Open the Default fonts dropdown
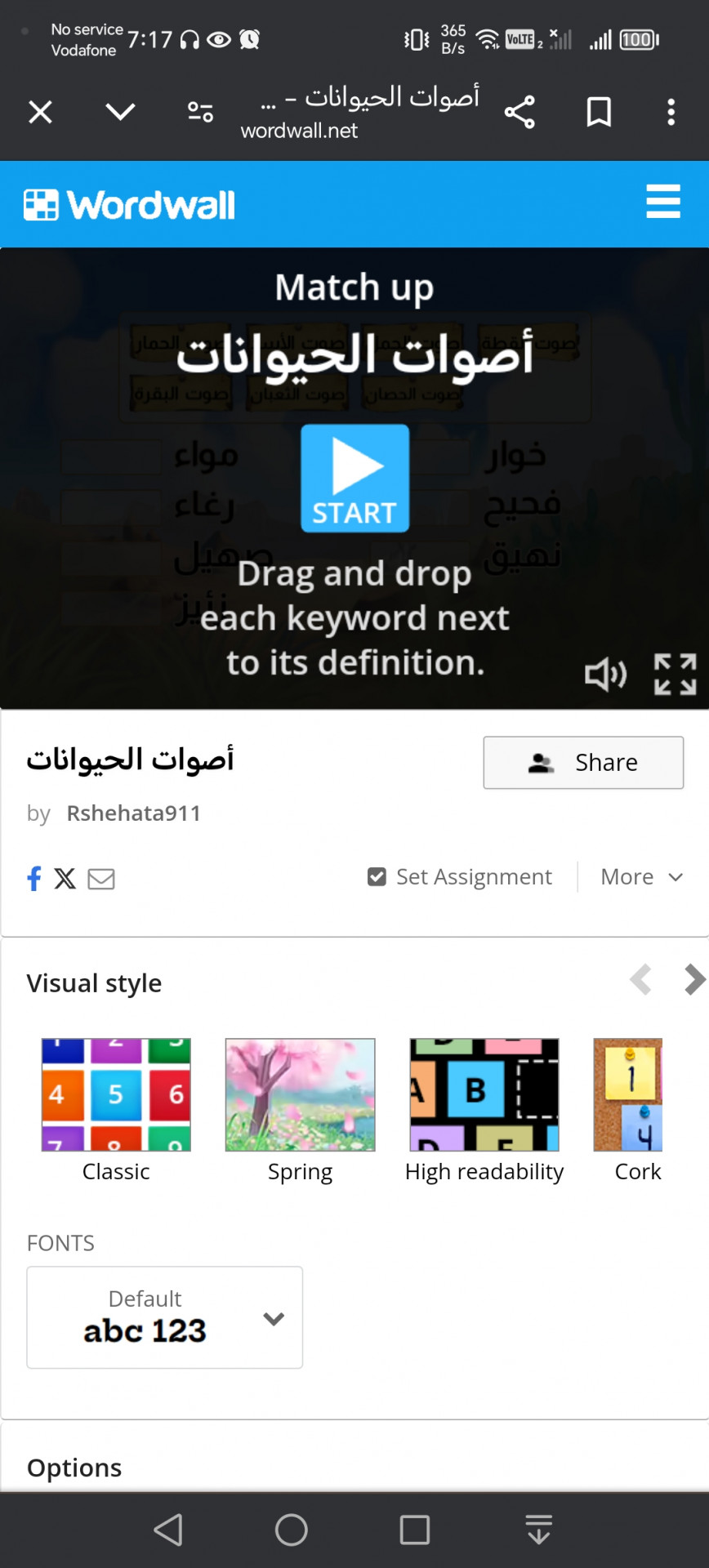The image size is (709, 1568). (x=165, y=1317)
